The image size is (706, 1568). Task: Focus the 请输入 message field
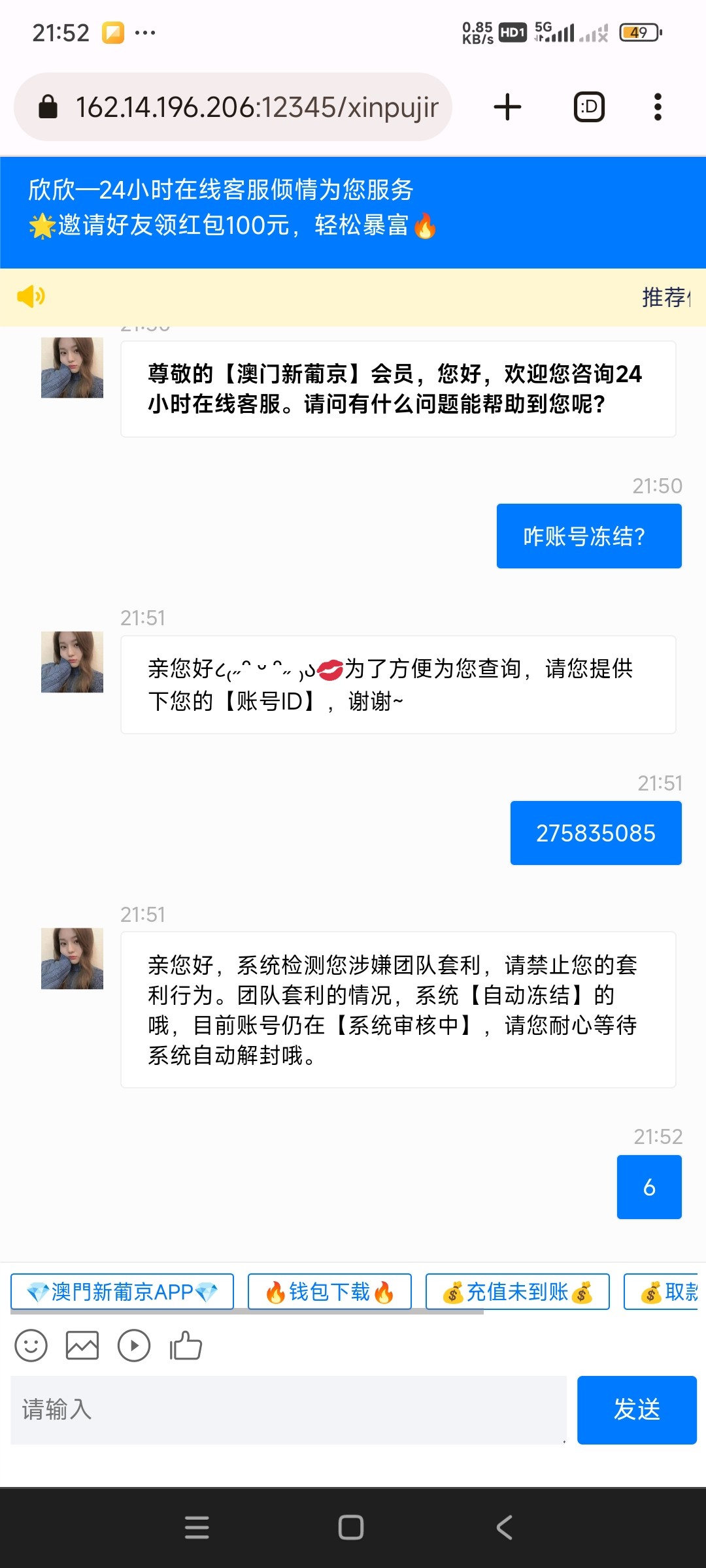pos(288,1409)
